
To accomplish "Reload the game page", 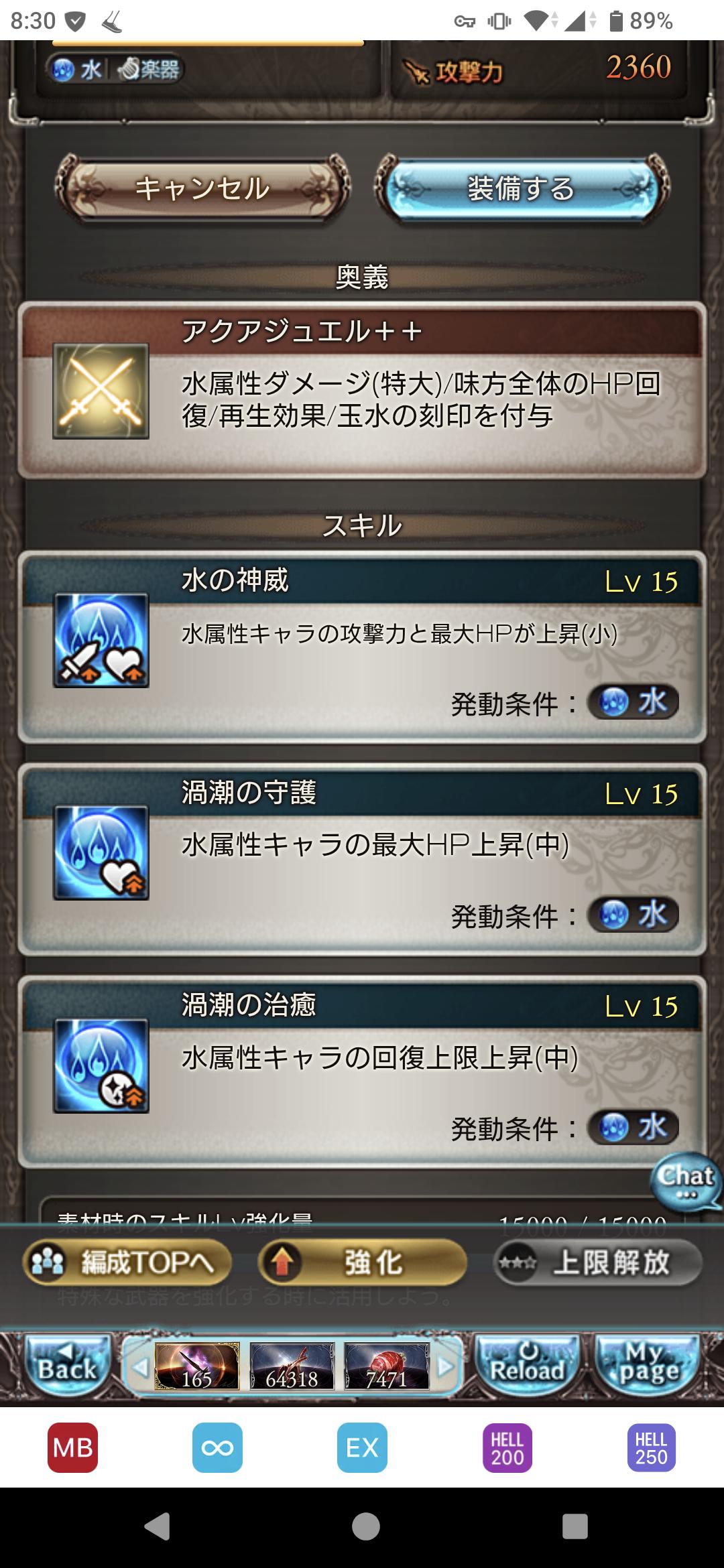I will click(x=527, y=1367).
